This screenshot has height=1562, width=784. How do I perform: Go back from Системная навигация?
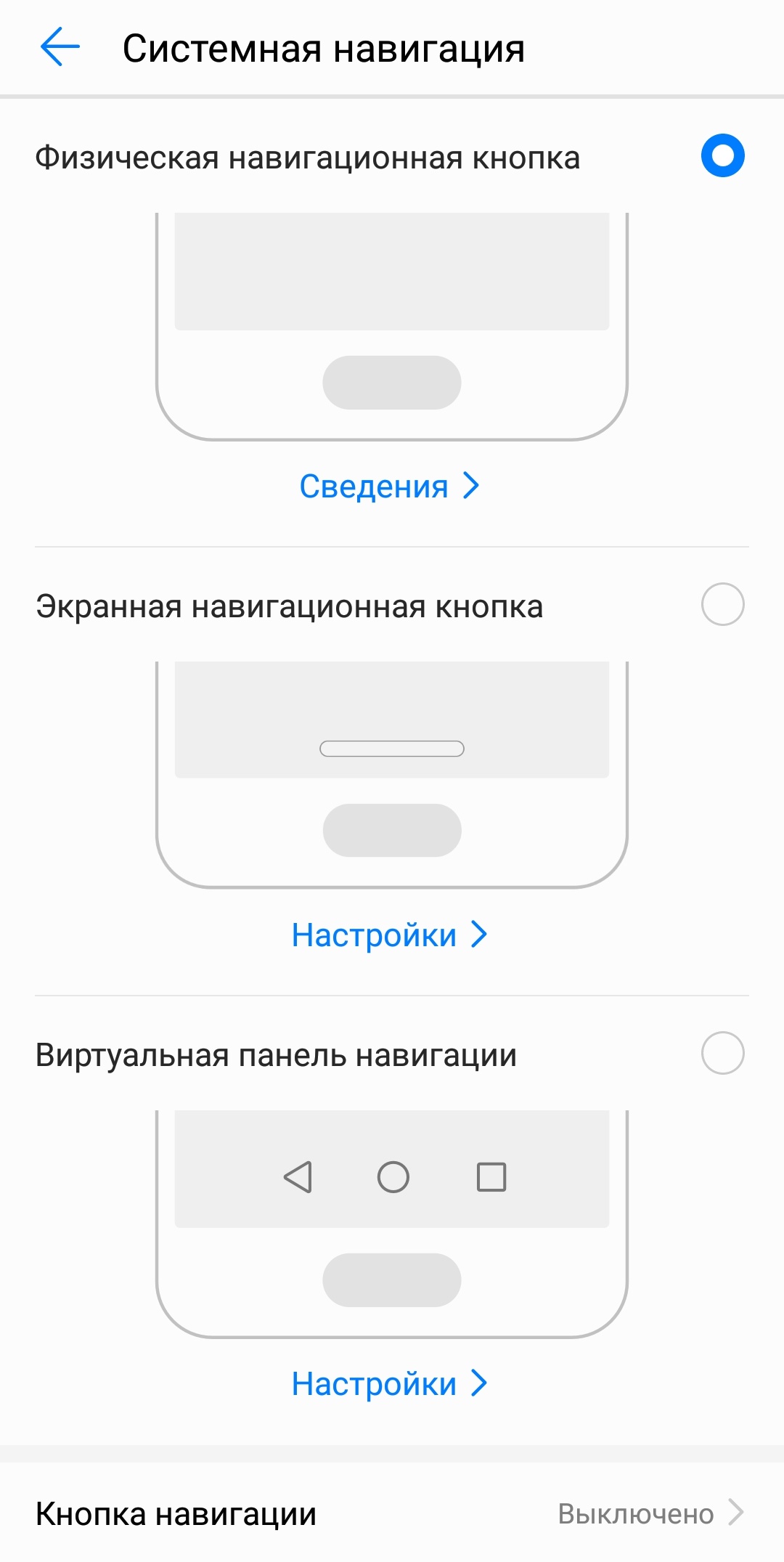pos(60,48)
